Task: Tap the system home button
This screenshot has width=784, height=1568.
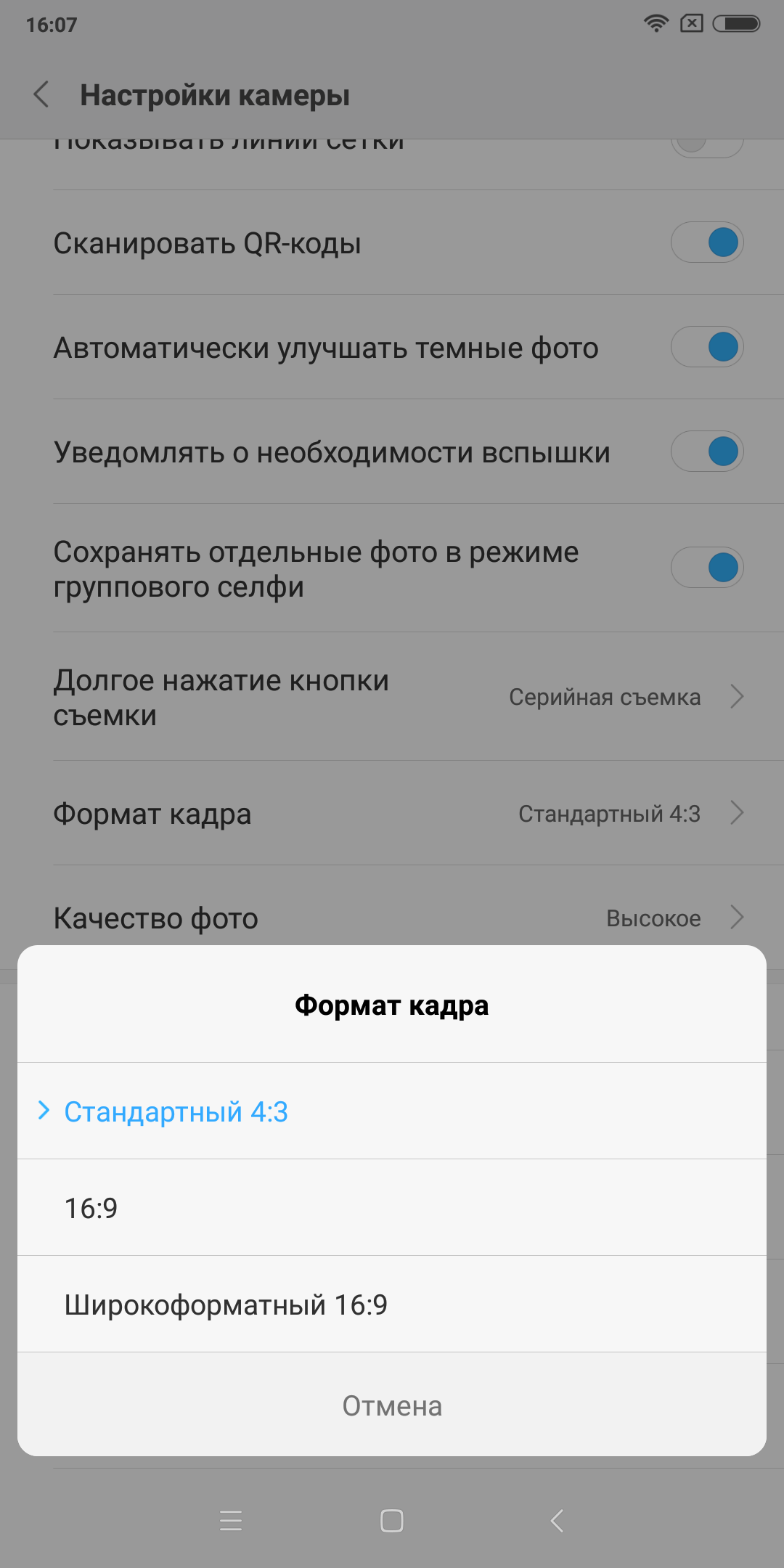Action: pyautogui.click(x=392, y=1520)
